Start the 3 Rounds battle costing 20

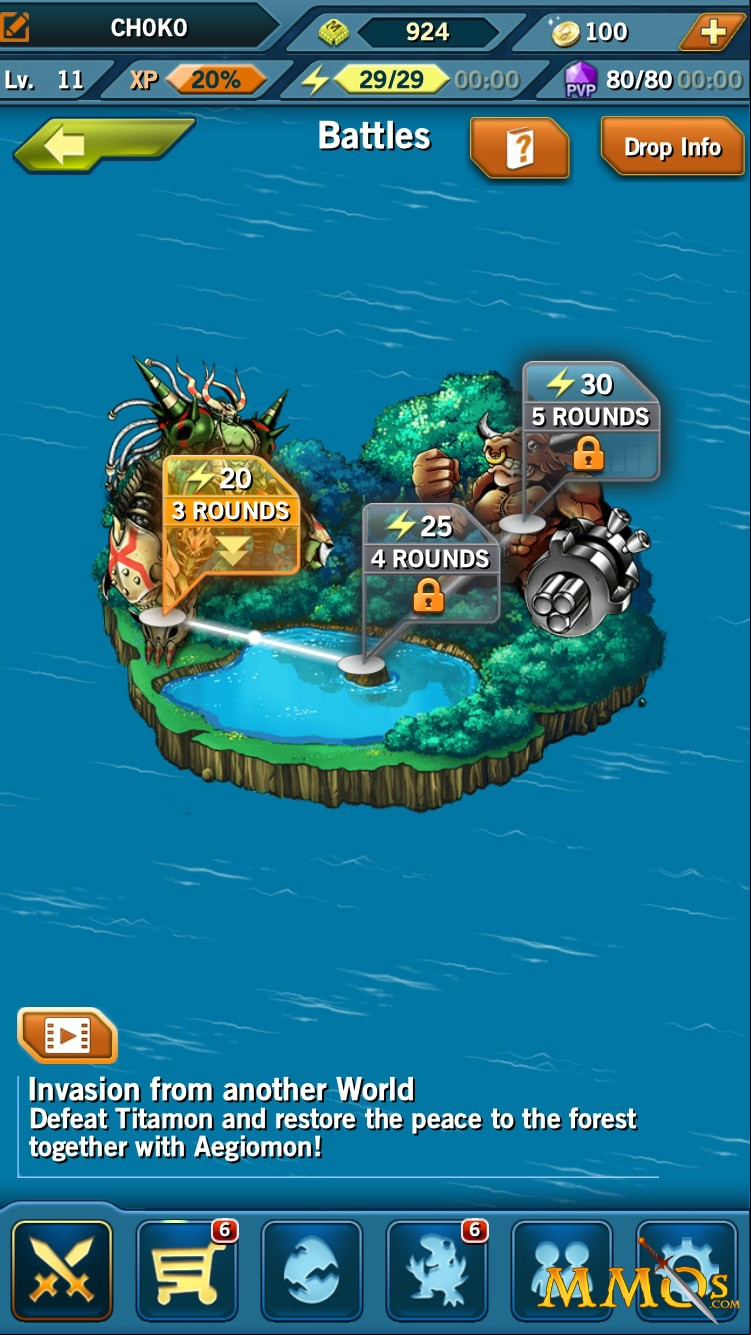tap(231, 516)
